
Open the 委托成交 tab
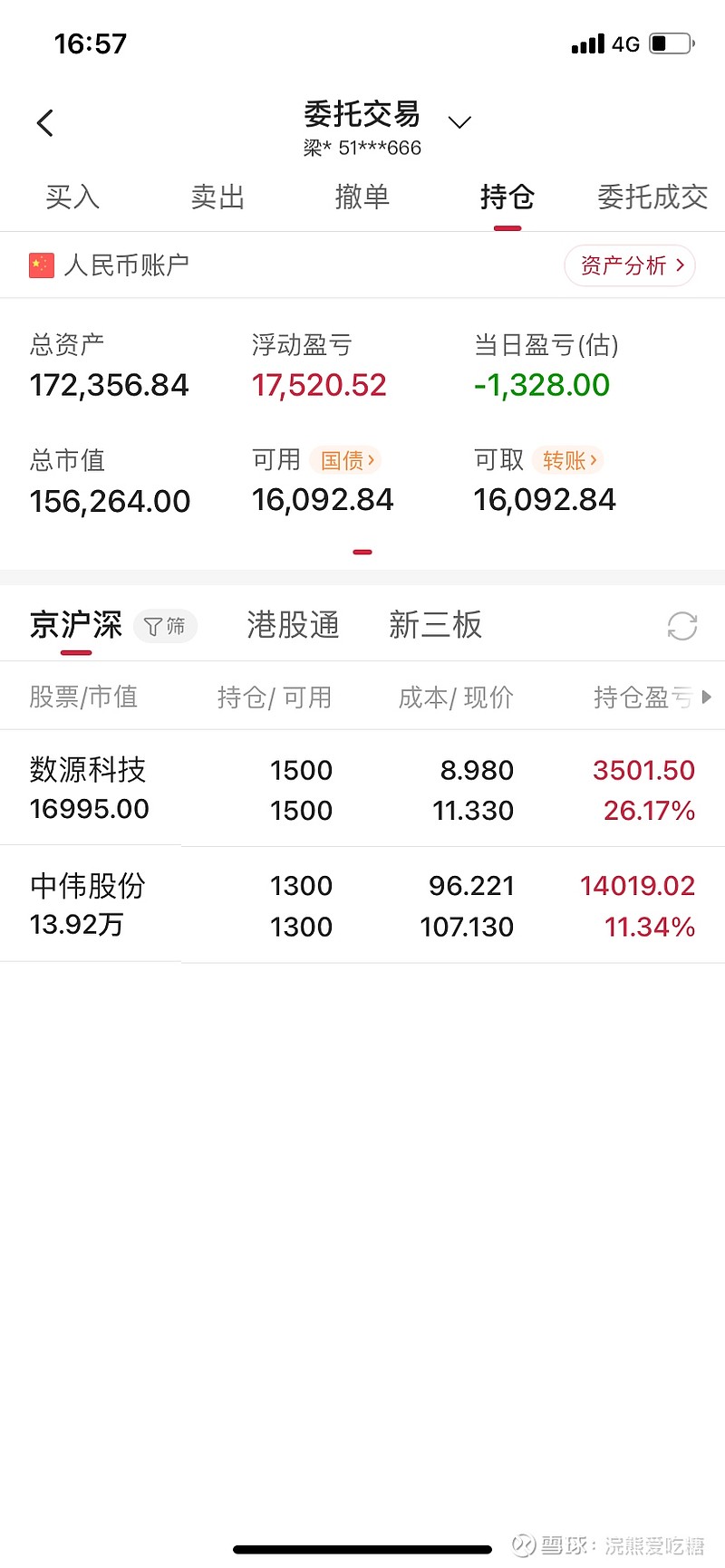coord(652,197)
